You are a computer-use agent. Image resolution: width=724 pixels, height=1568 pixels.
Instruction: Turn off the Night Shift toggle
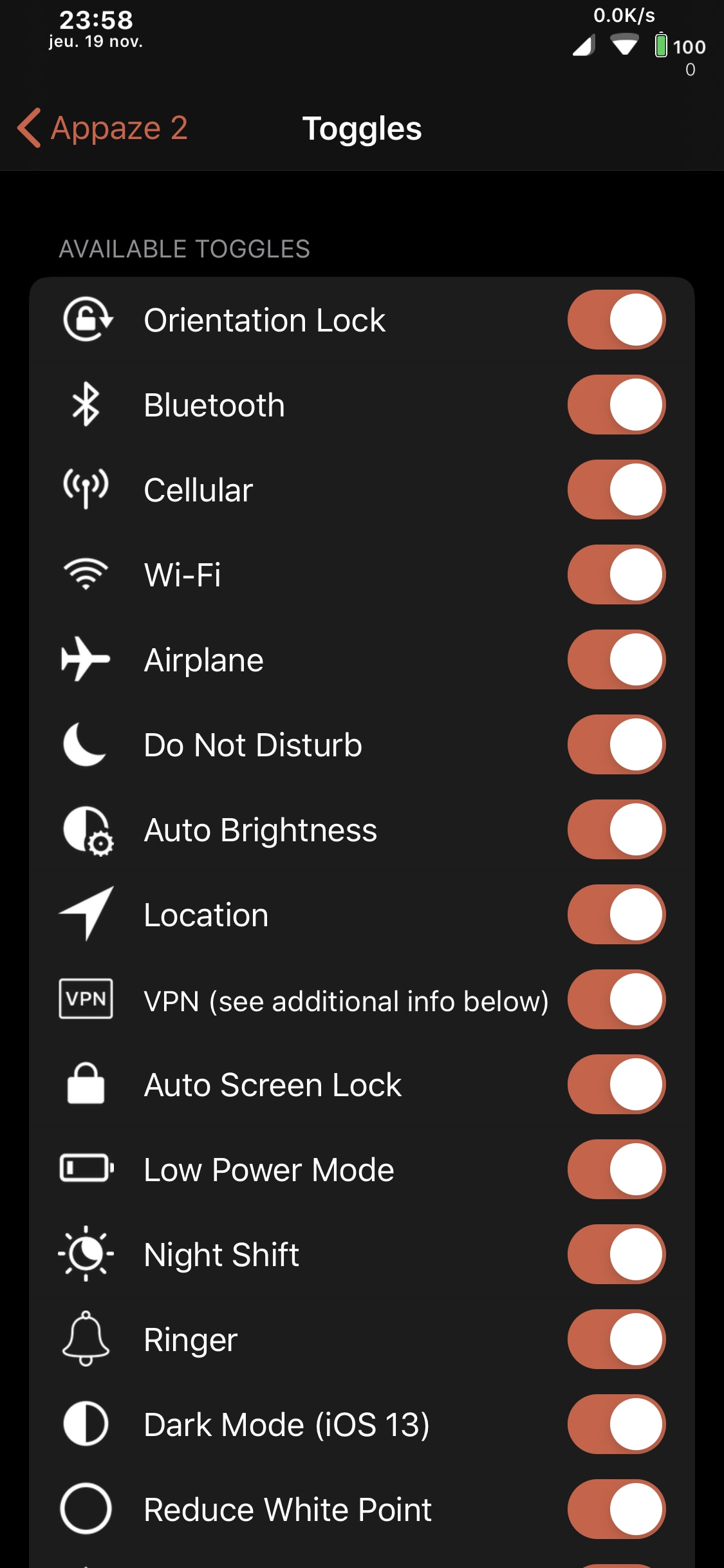tap(617, 1255)
